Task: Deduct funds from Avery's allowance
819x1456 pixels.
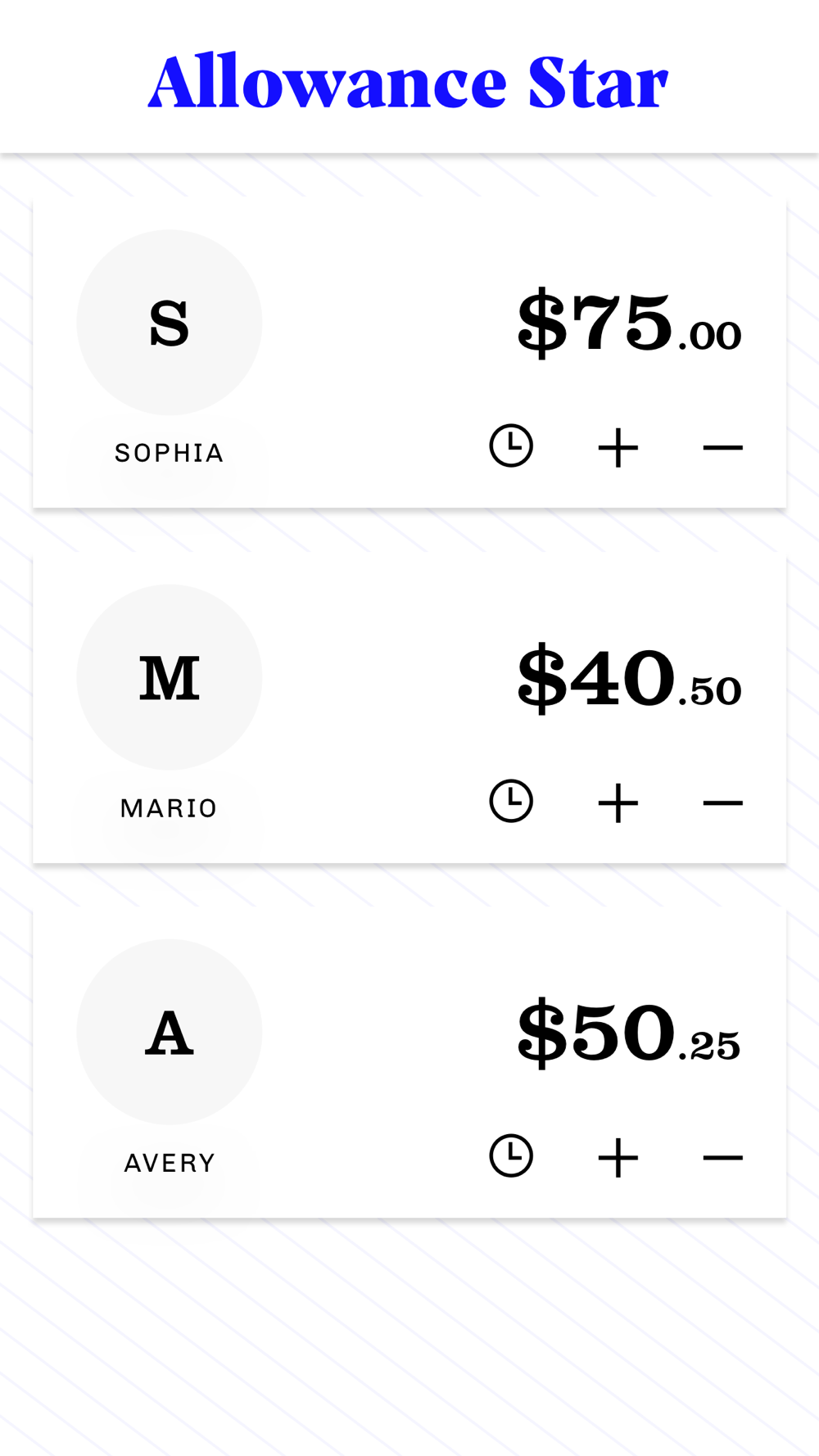Action: coord(723,1158)
